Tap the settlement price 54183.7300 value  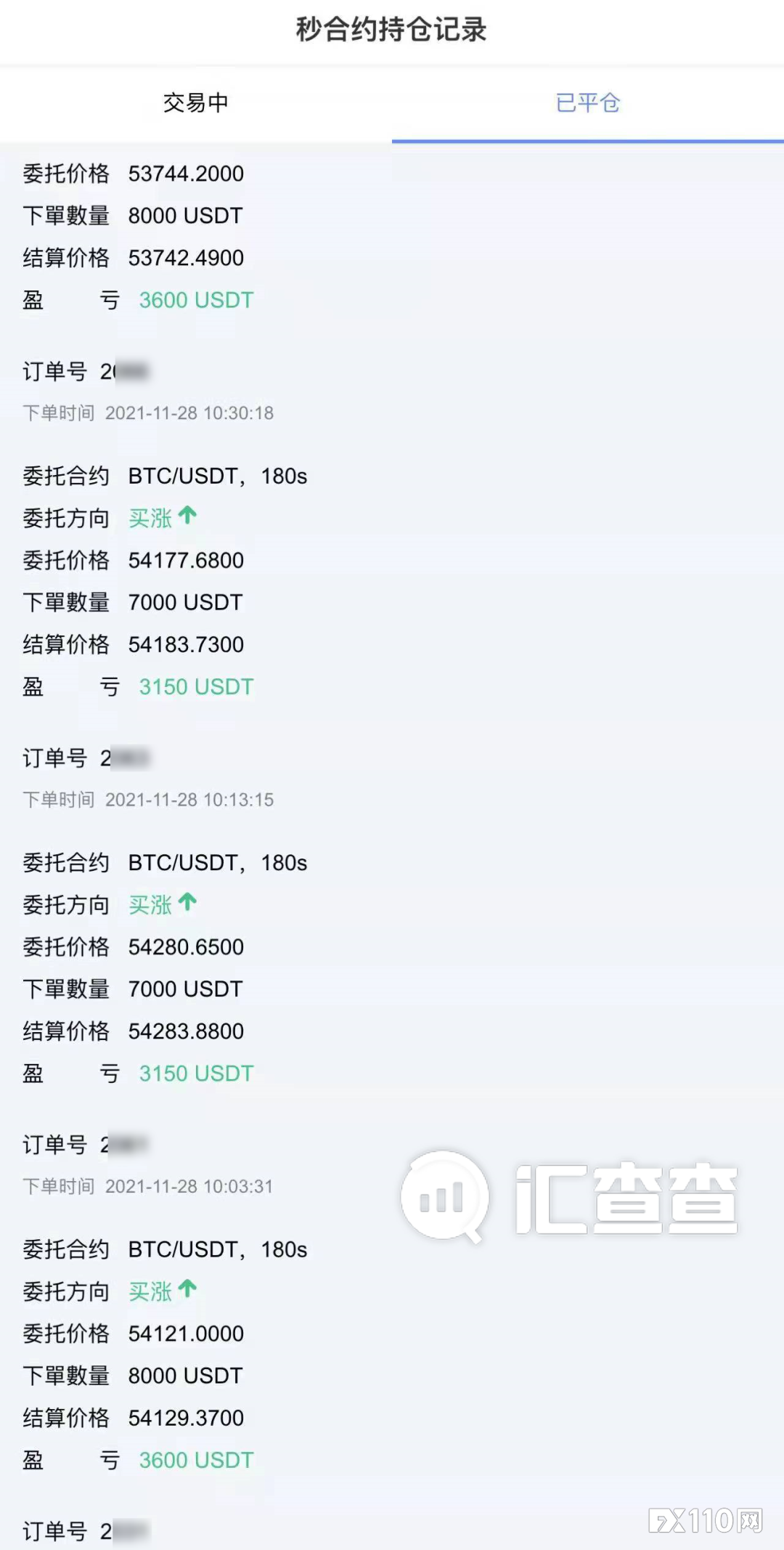[x=185, y=644]
